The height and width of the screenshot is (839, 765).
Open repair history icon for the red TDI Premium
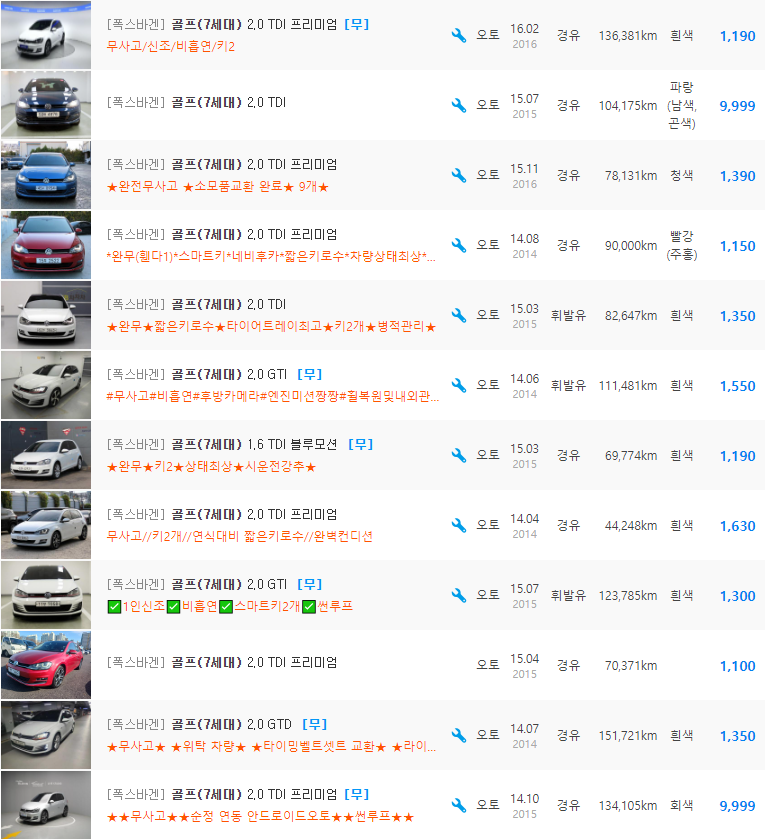pos(456,245)
